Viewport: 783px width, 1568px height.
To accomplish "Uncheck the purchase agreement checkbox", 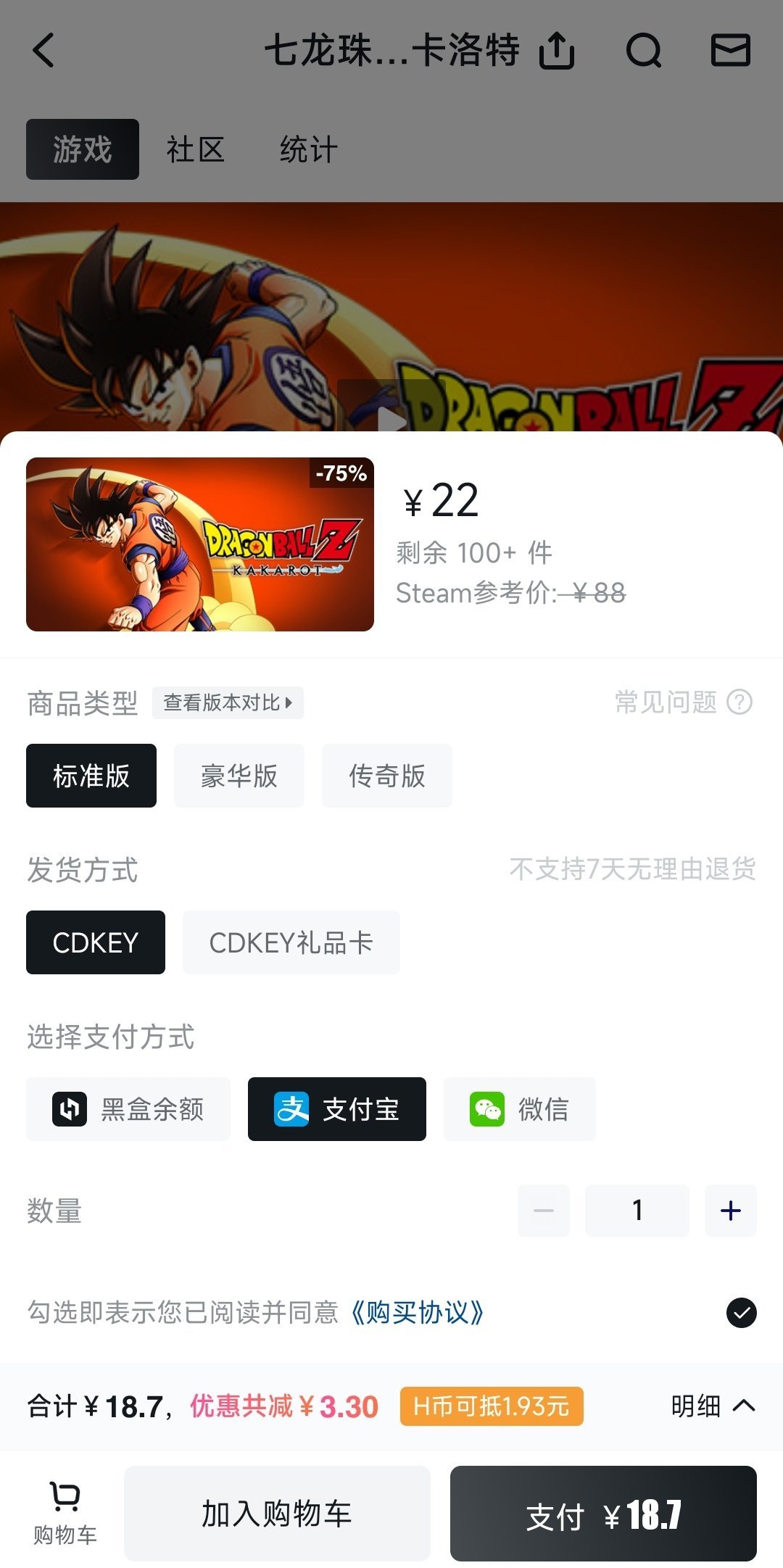I will [x=741, y=1313].
